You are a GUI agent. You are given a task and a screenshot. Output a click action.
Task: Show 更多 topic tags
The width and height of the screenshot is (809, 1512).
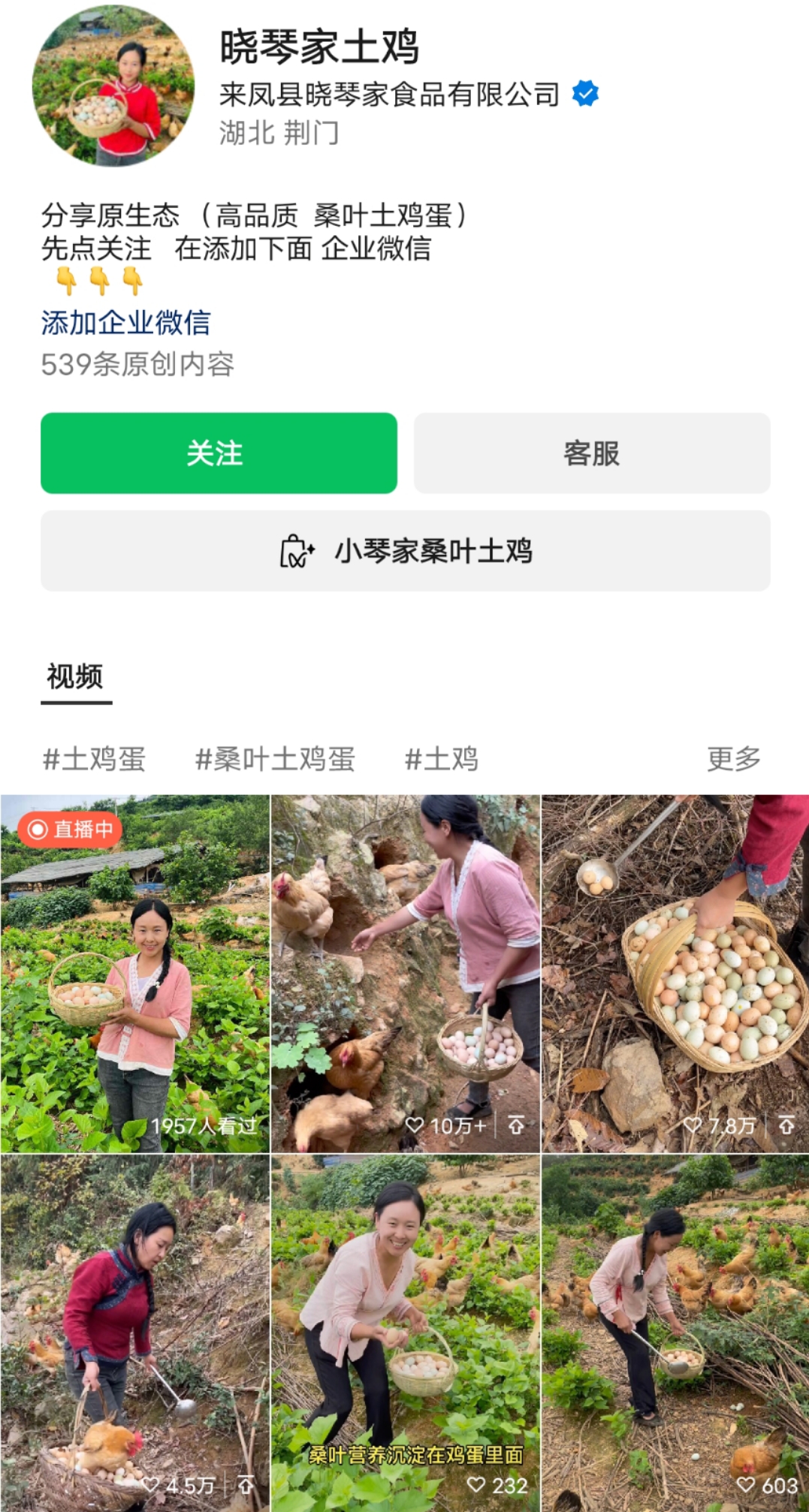click(733, 759)
